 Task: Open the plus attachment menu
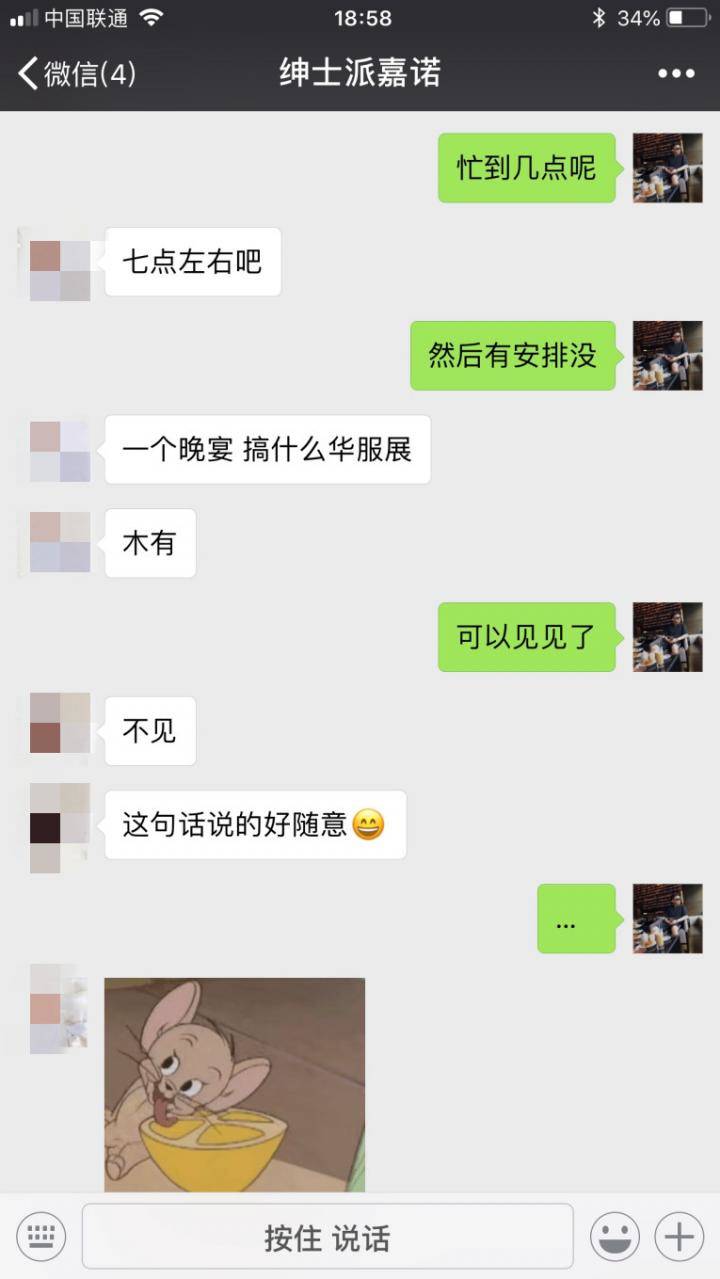[679, 1236]
